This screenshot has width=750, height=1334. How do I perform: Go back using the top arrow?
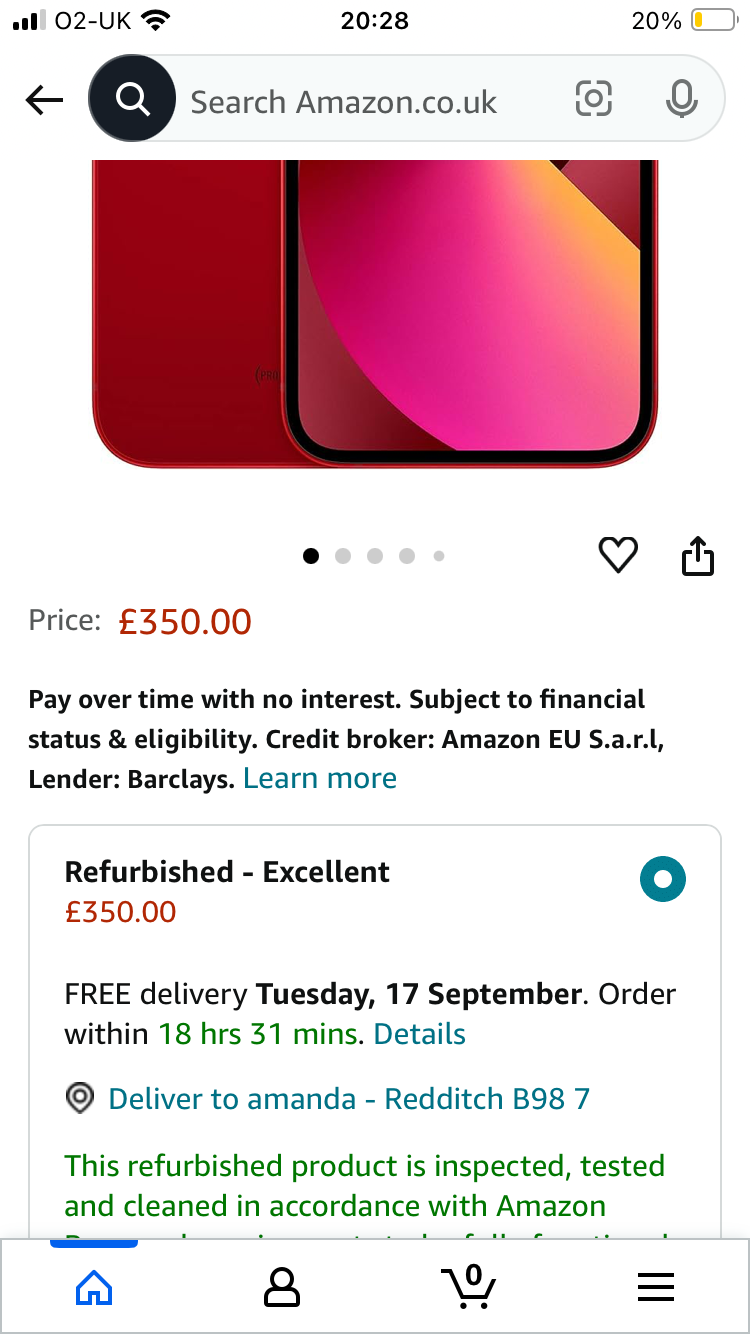point(44,100)
